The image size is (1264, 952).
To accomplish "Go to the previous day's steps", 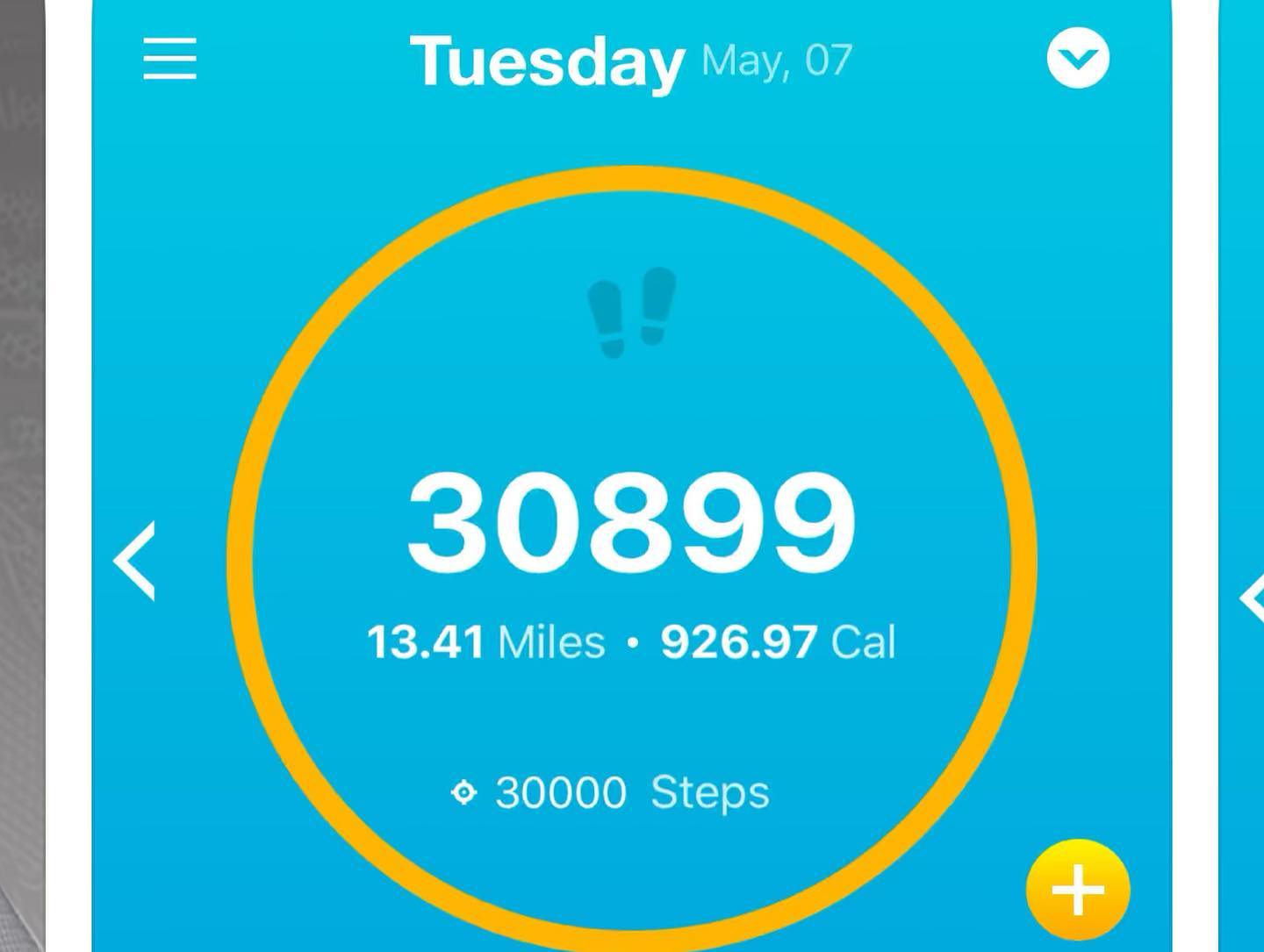I will point(135,561).
